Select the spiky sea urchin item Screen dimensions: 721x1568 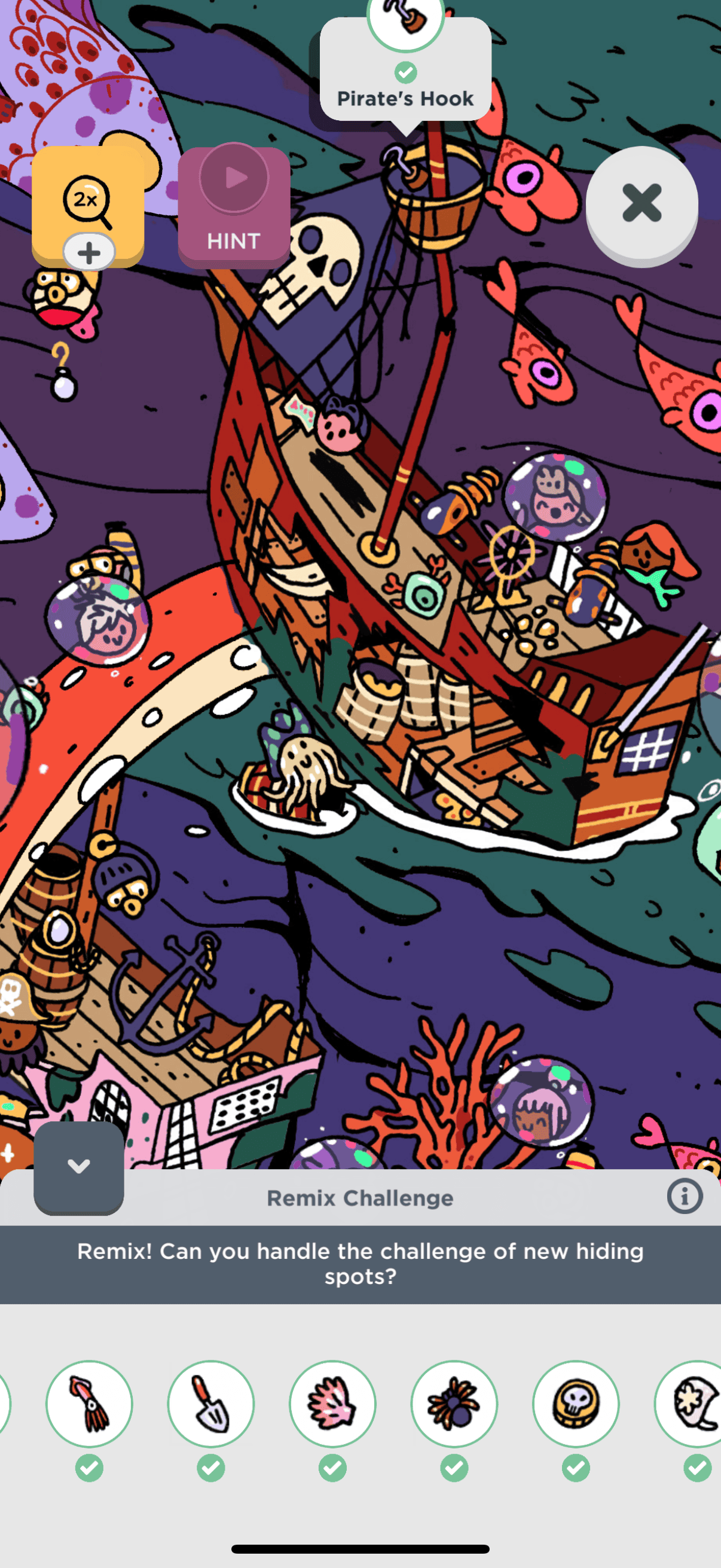454,1403
